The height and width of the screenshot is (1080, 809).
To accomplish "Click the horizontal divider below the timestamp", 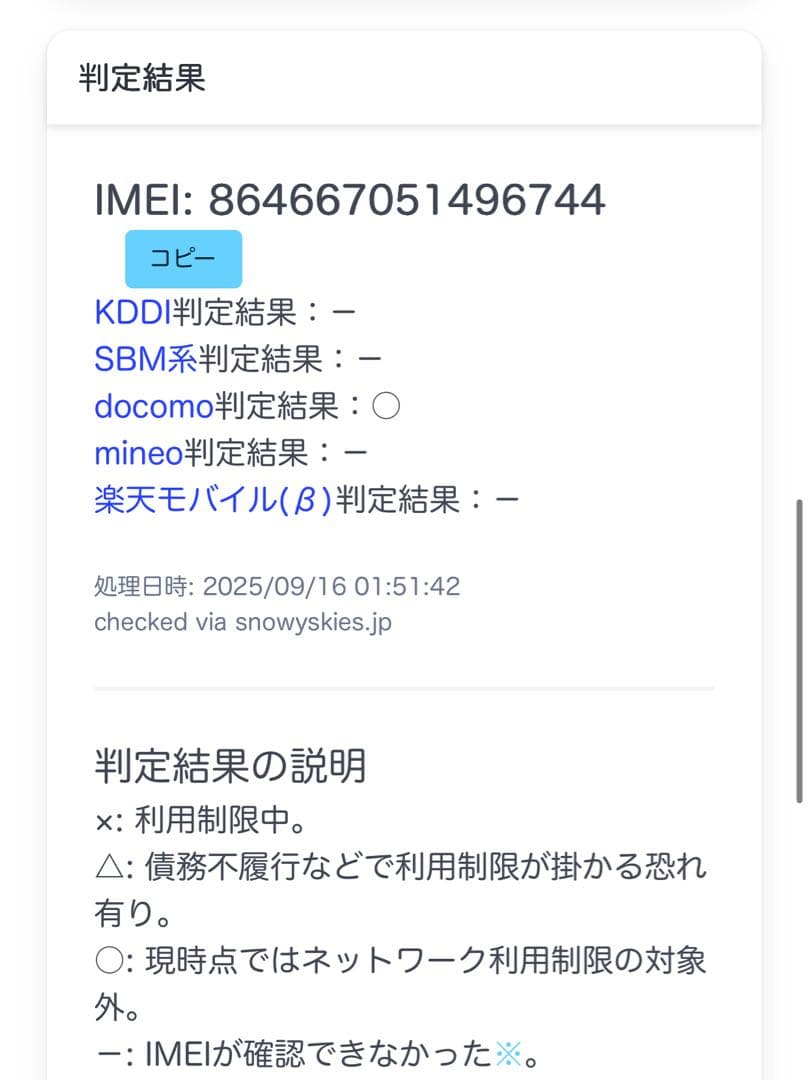I will point(404,687).
